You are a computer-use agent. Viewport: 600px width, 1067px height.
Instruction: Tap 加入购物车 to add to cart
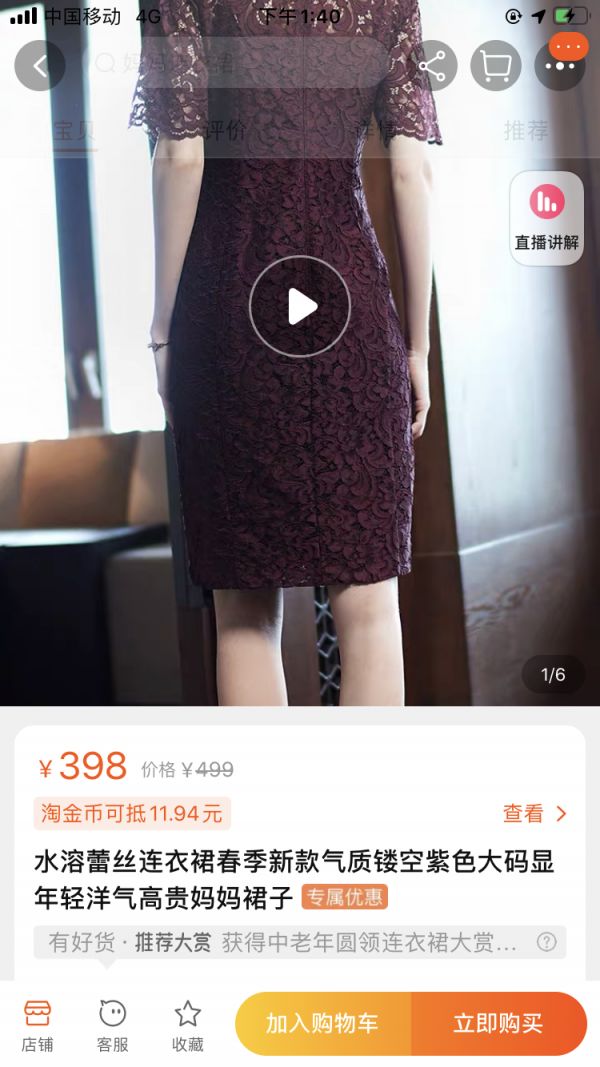[322, 1023]
